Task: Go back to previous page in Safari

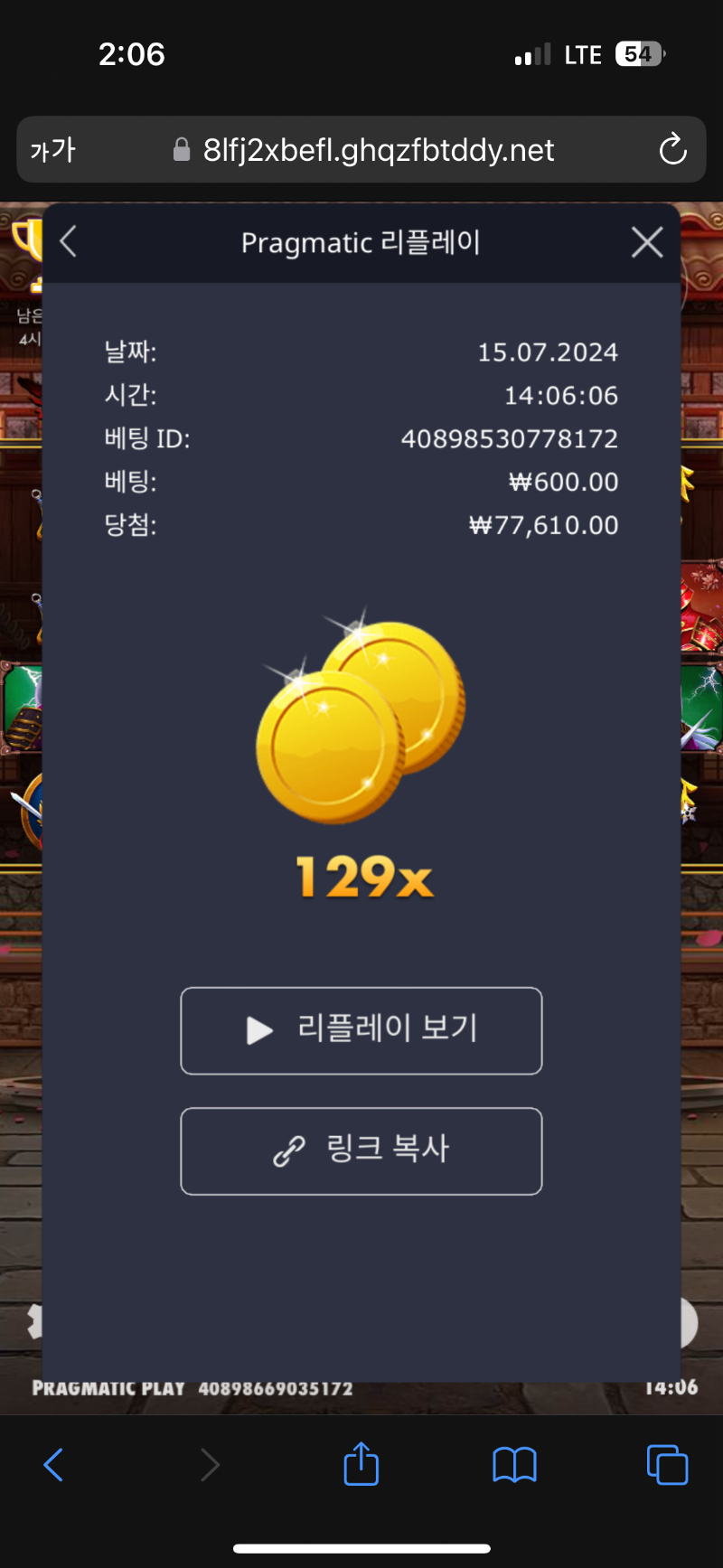Action: point(54,1464)
